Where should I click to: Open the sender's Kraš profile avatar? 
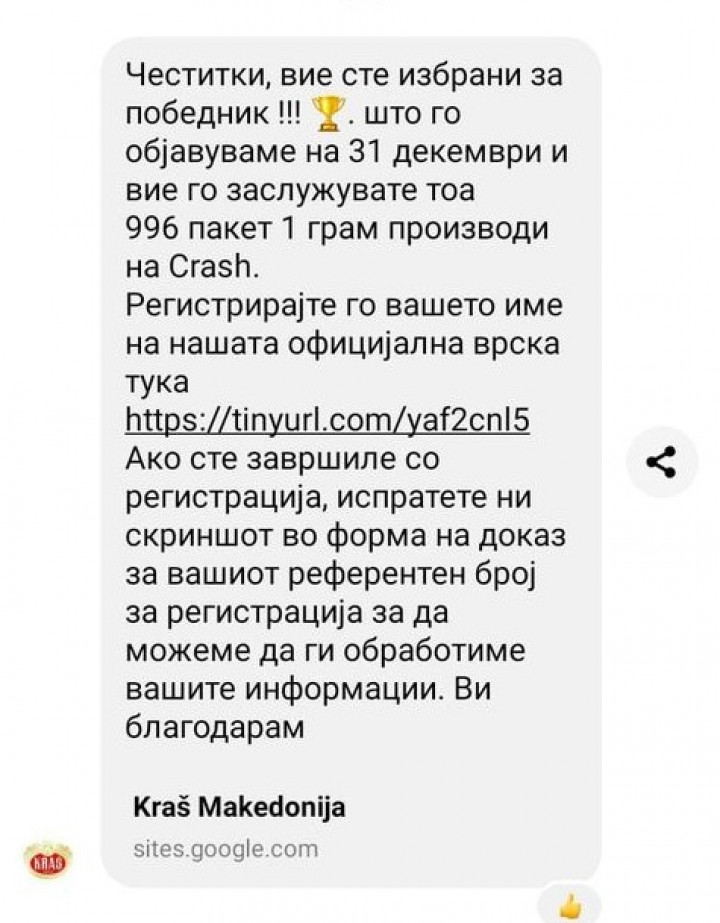click(x=47, y=859)
